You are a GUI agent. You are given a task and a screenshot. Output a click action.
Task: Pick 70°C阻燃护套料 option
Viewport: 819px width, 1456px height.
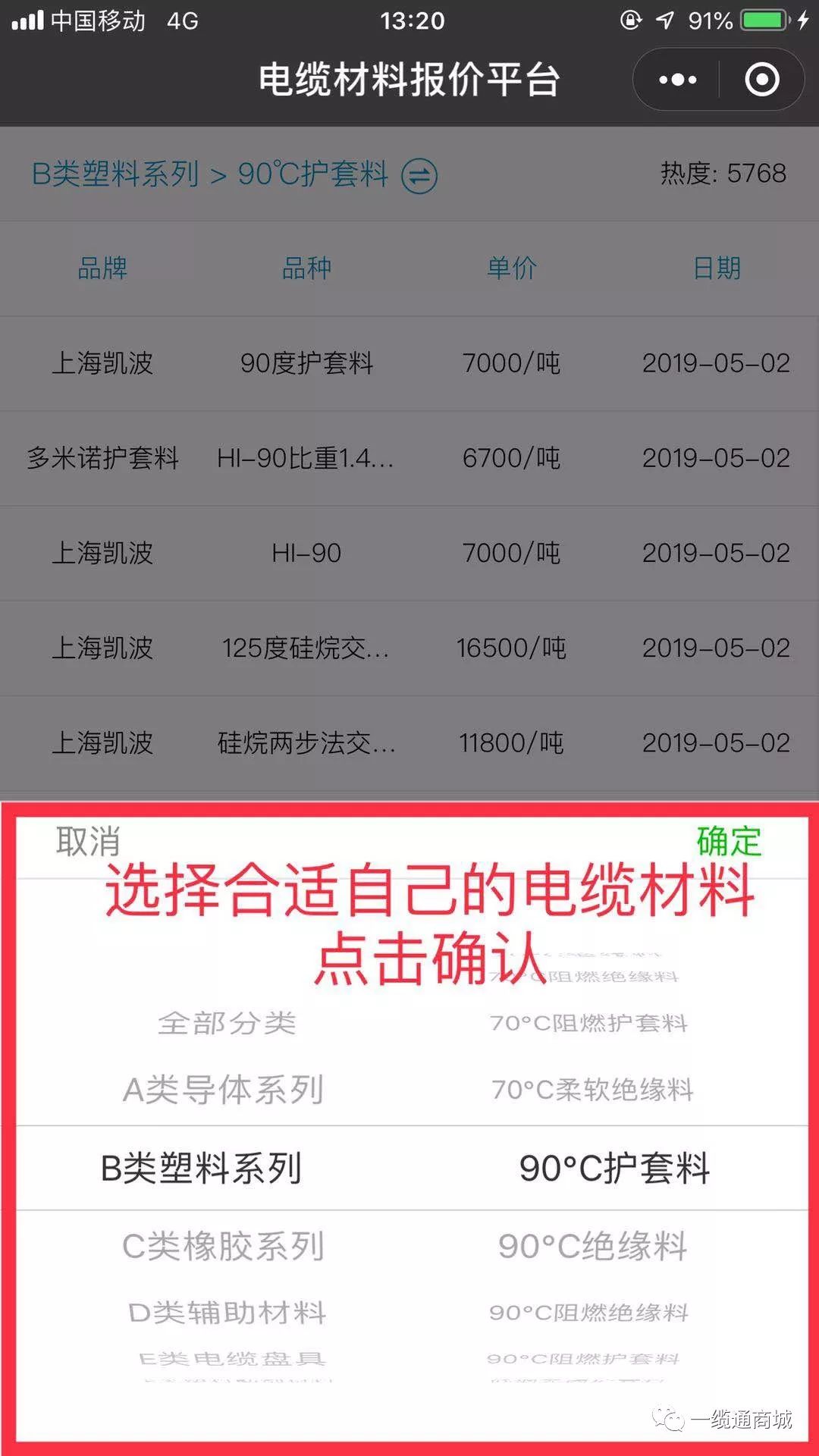588,1023
